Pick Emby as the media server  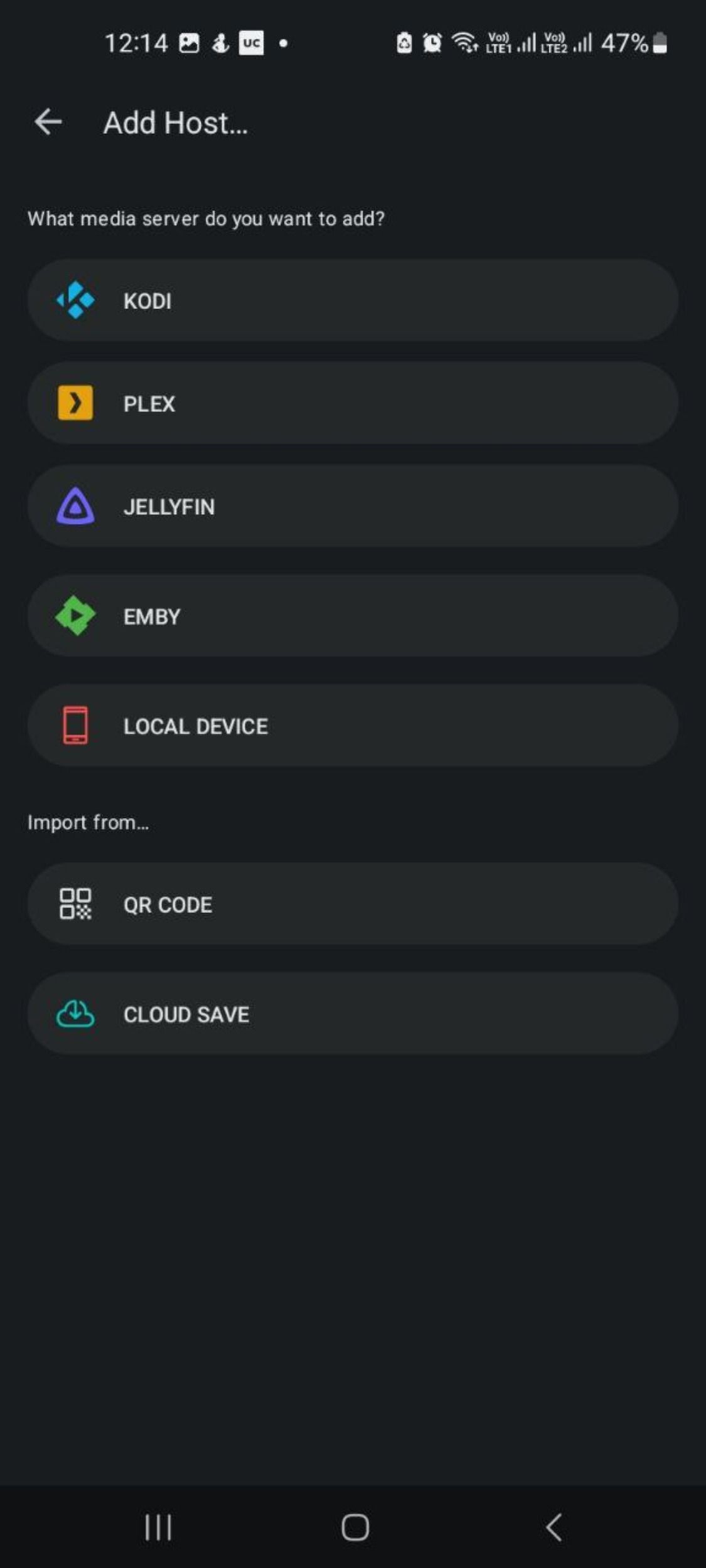352,616
